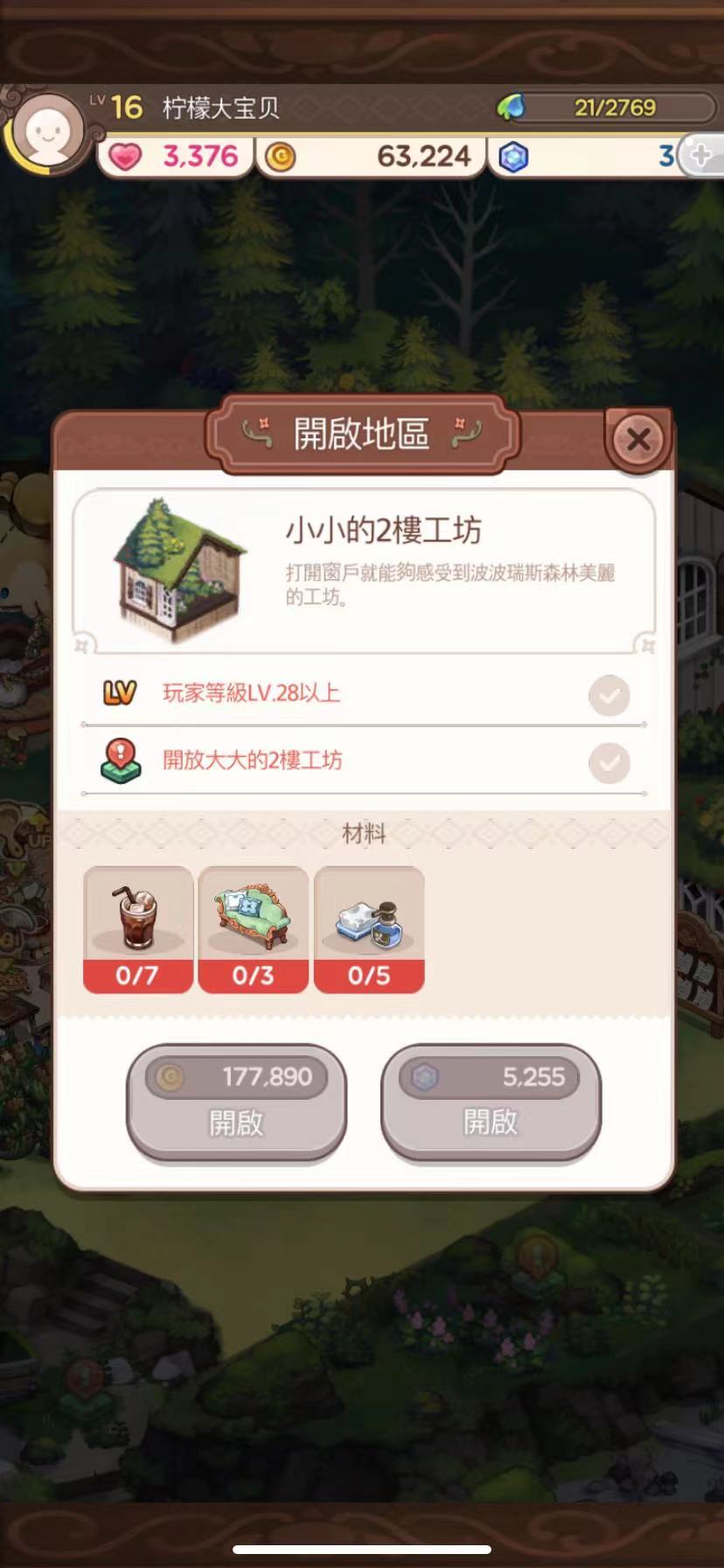This screenshot has height=1568, width=724.
Task: Open player profile avatar
Action: (x=47, y=131)
